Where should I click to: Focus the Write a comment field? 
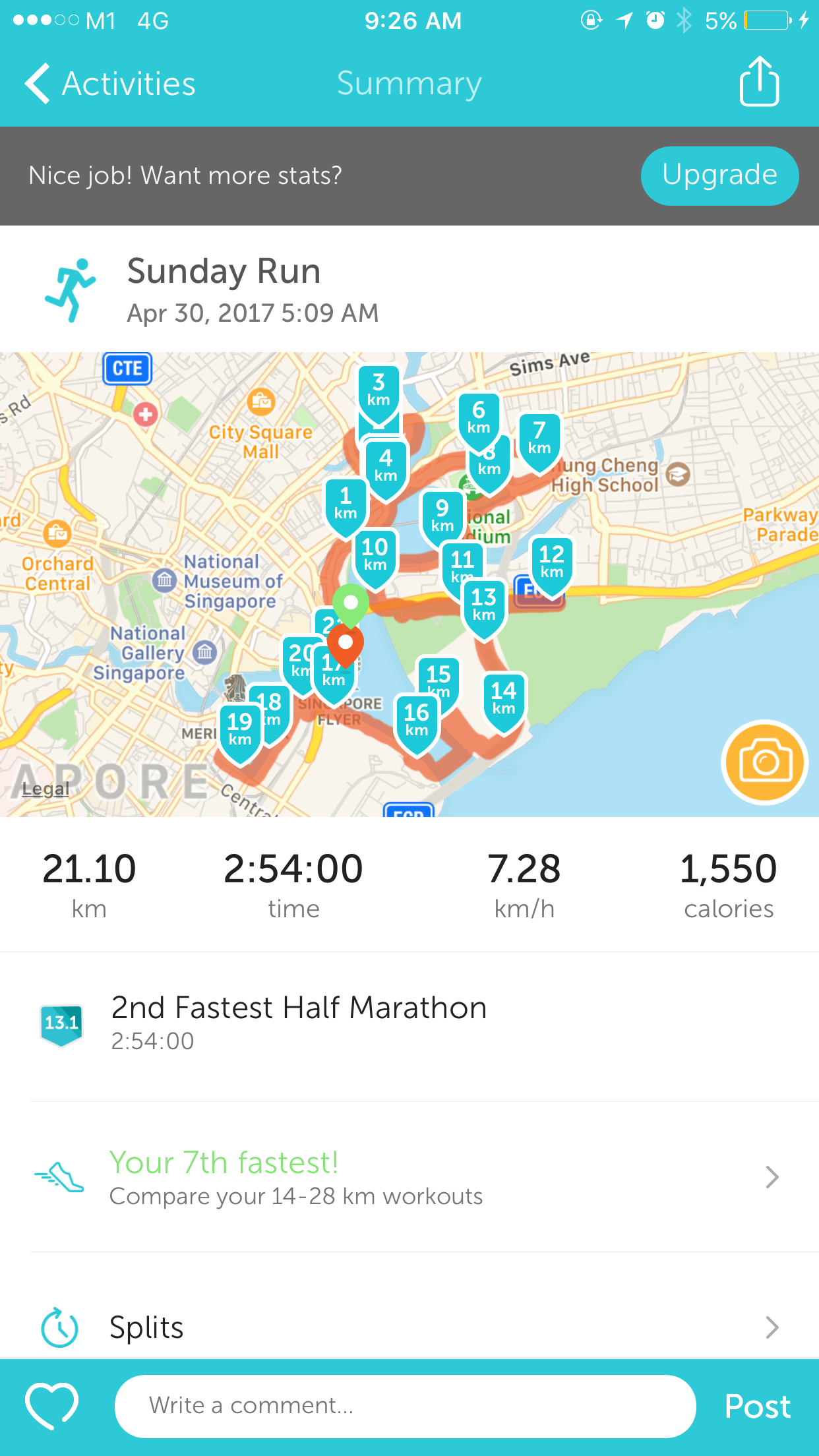(x=405, y=1406)
